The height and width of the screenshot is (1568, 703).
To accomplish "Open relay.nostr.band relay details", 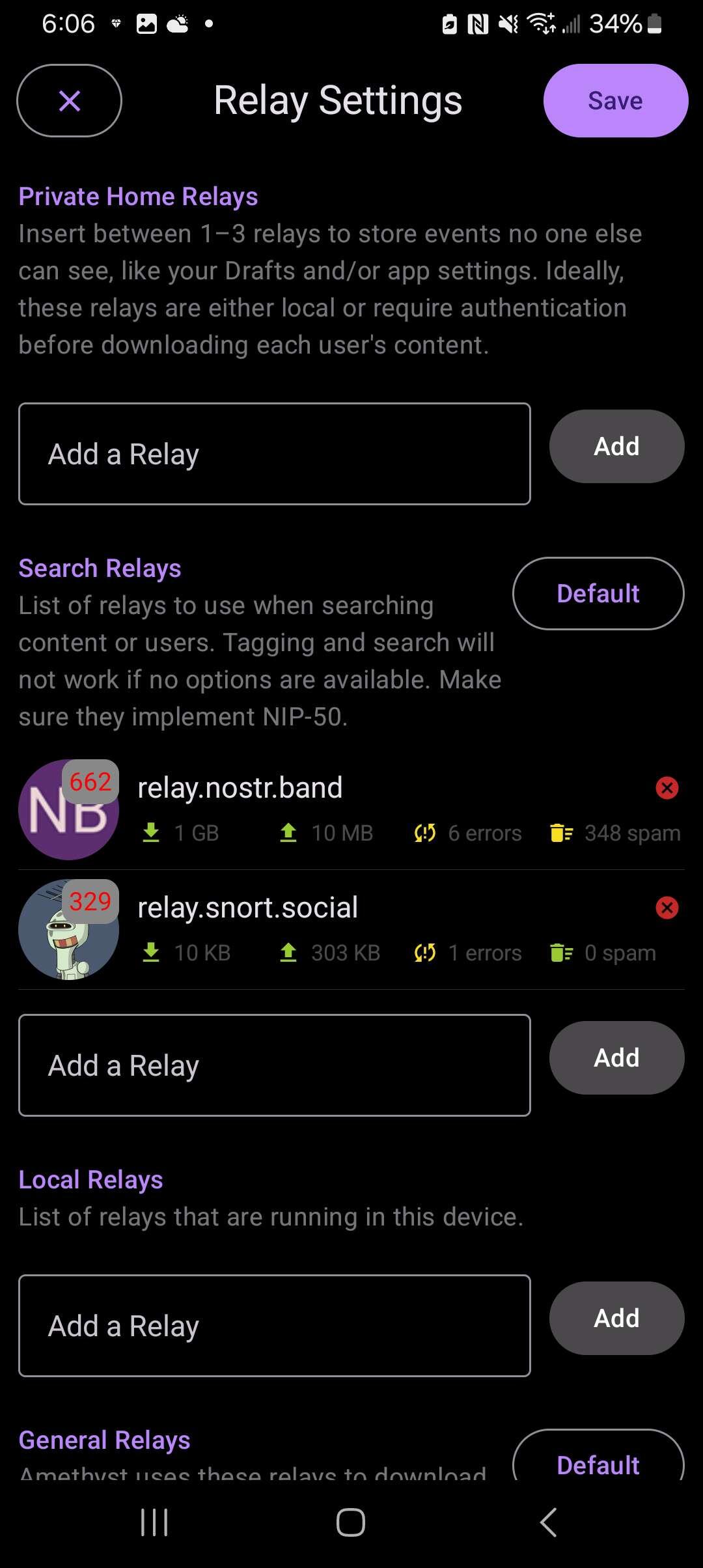I will tap(240, 788).
